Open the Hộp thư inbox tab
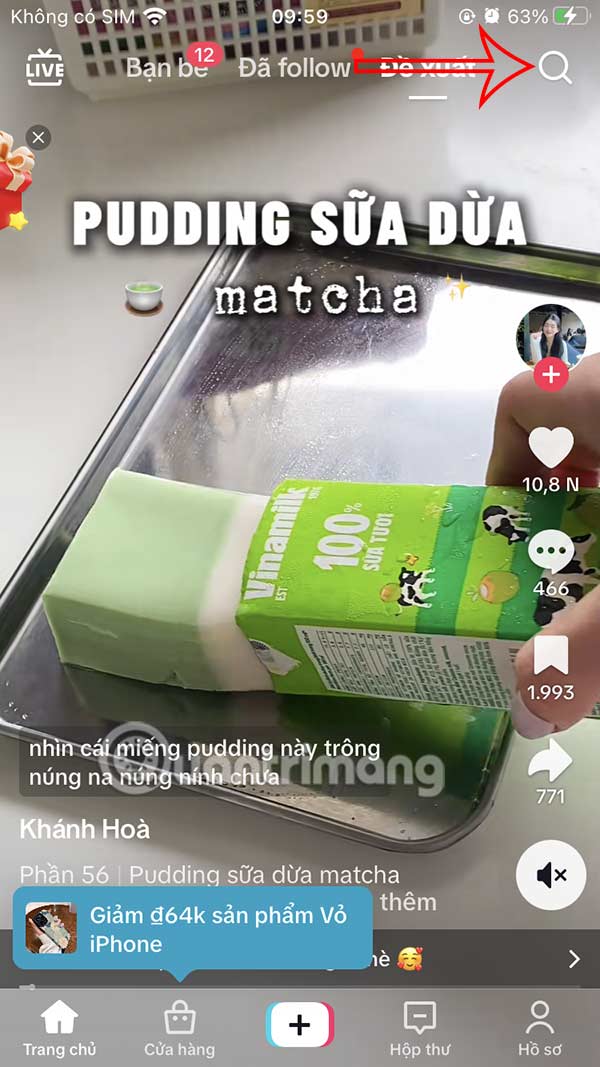The image size is (600, 1067). tap(420, 1029)
